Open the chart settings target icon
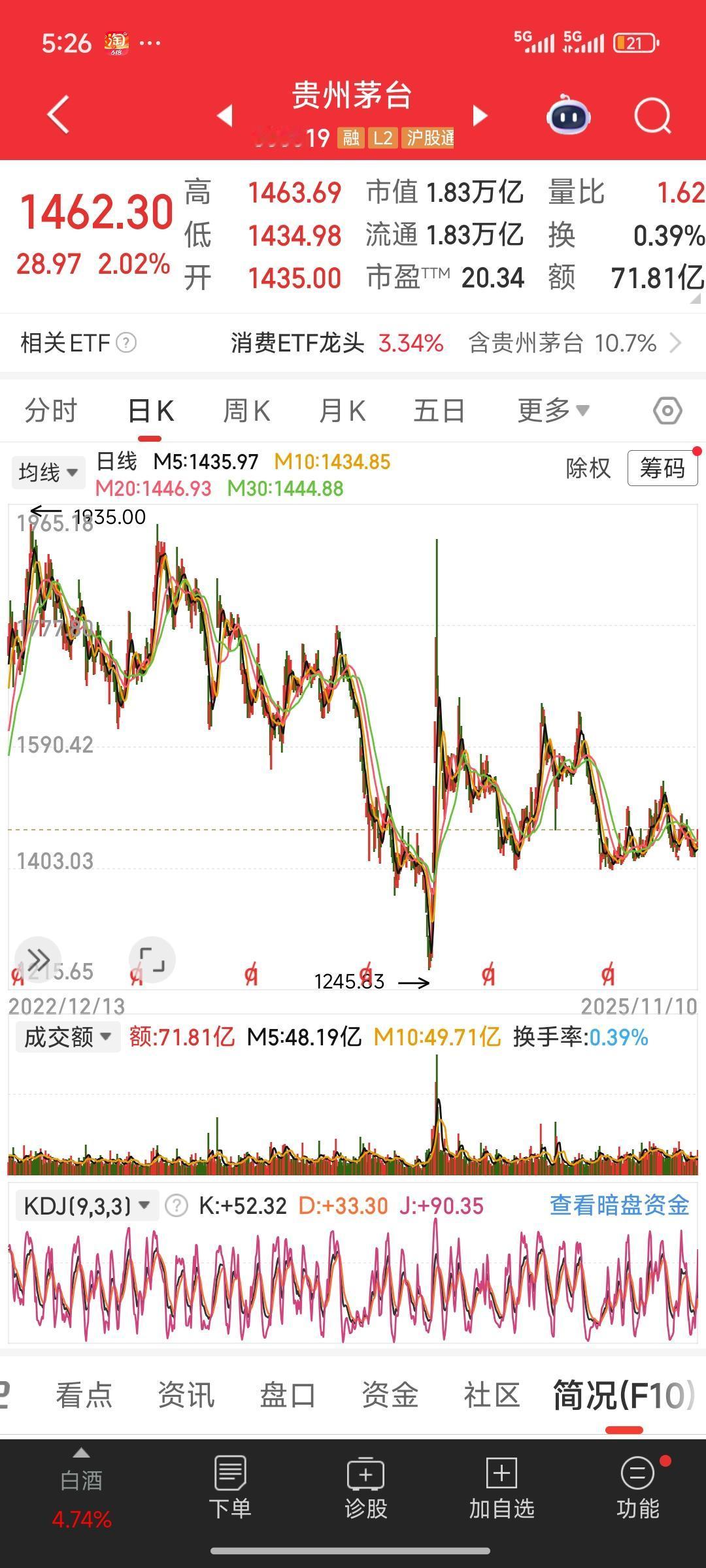706x1568 pixels. pos(669,410)
